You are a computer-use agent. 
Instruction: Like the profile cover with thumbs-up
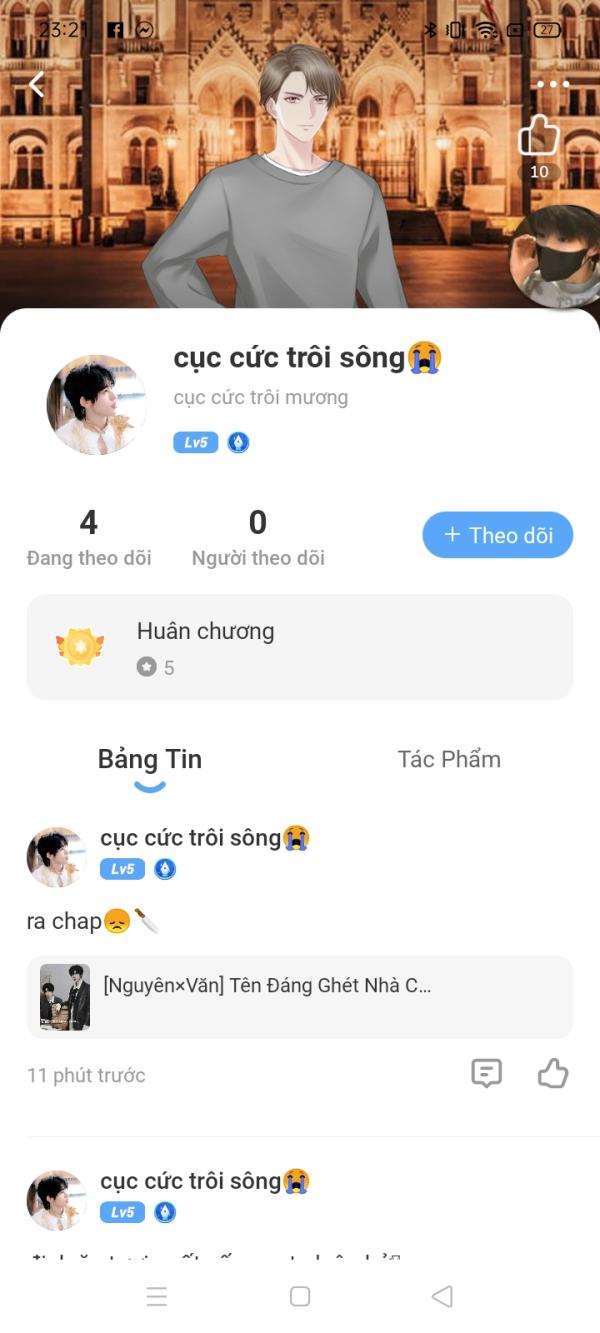pyautogui.click(x=539, y=136)
